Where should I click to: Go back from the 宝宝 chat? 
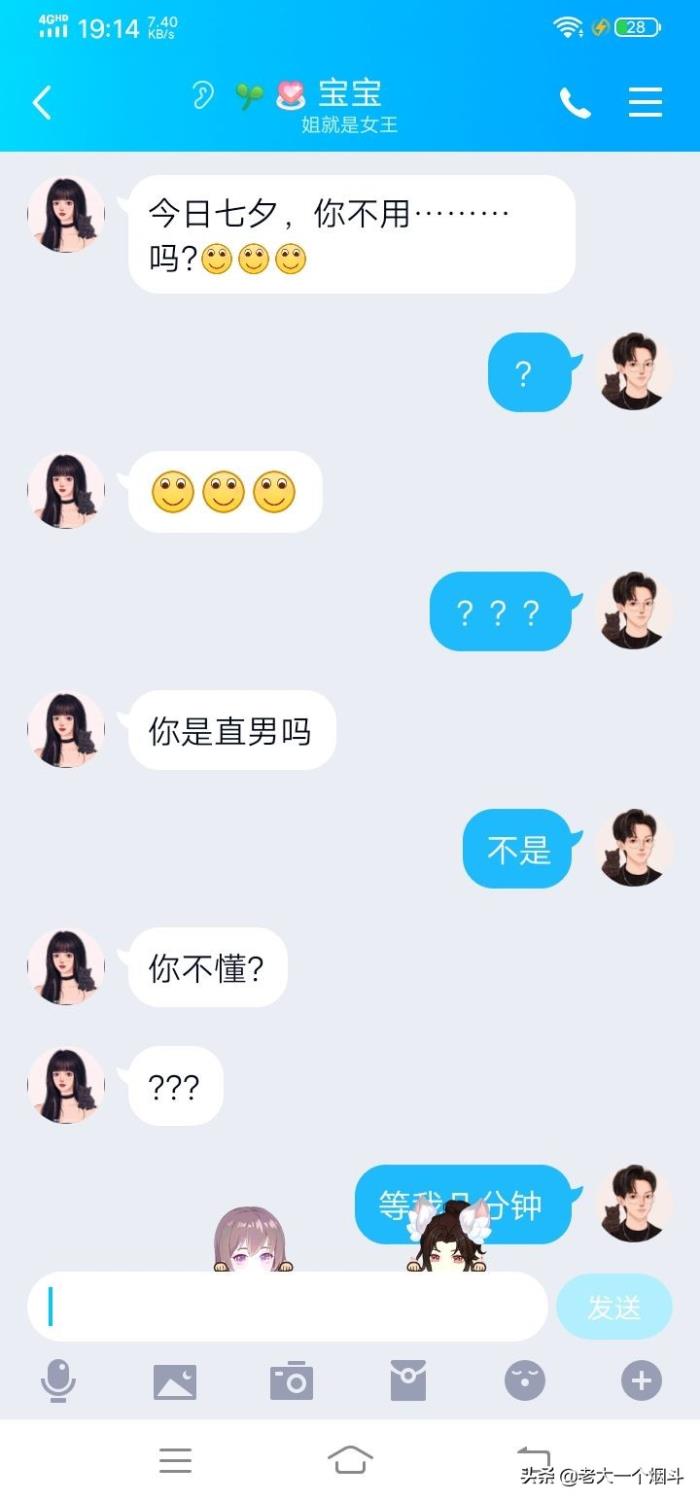(x=42, y=102)
